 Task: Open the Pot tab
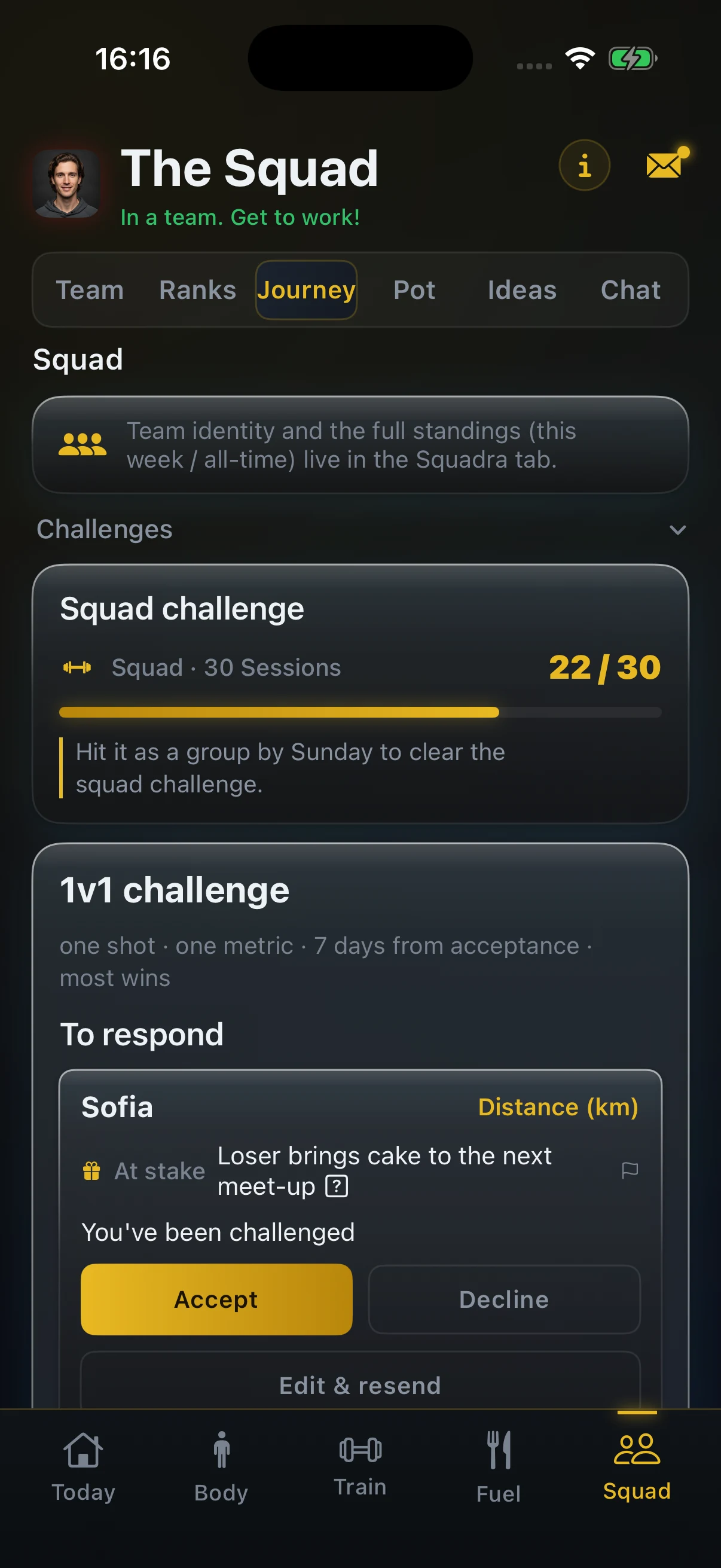[414, 289]
